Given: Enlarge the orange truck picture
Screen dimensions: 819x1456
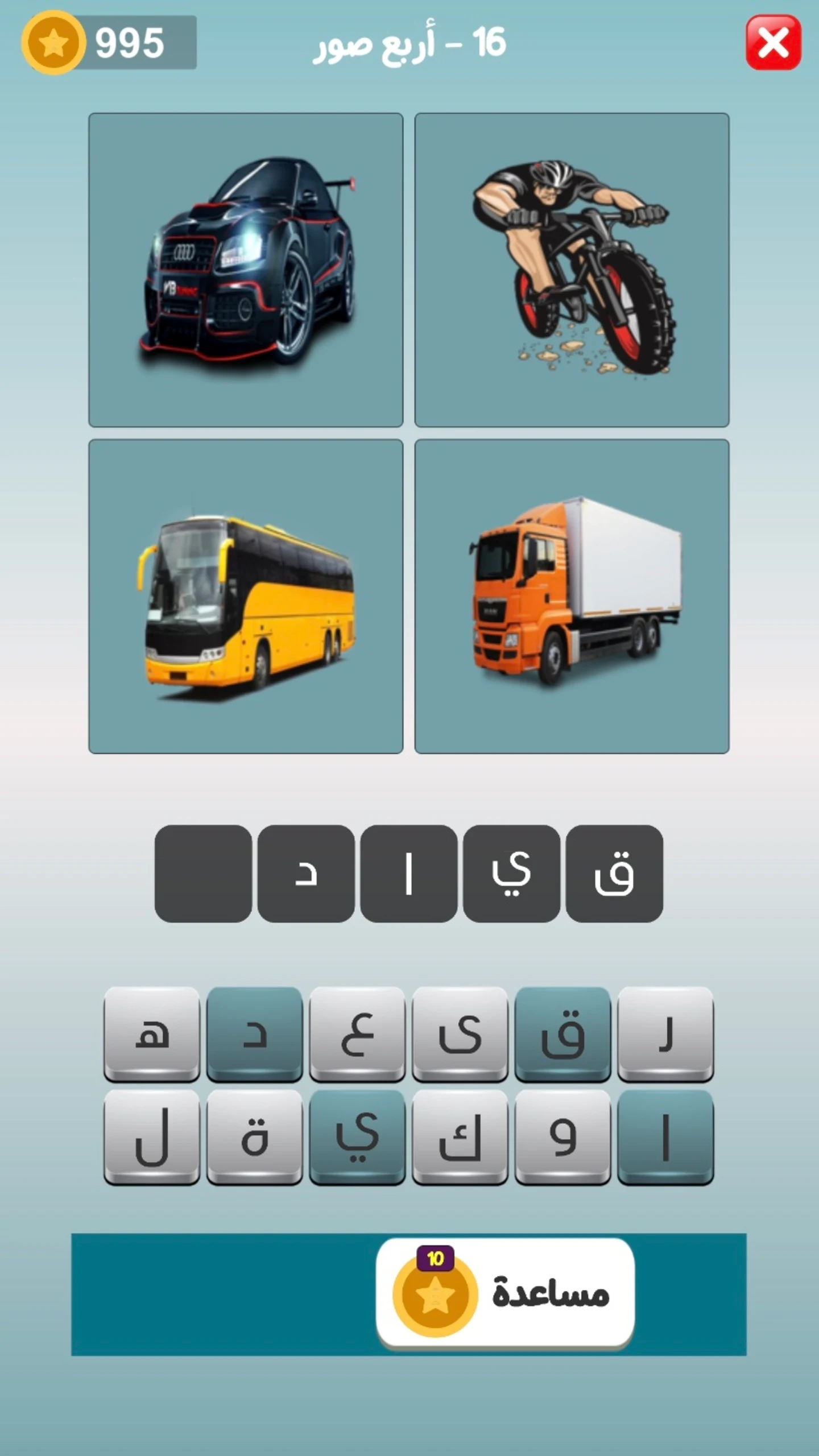Looking at the screenshot, I should pyautogui.click(x=572, y=596).
